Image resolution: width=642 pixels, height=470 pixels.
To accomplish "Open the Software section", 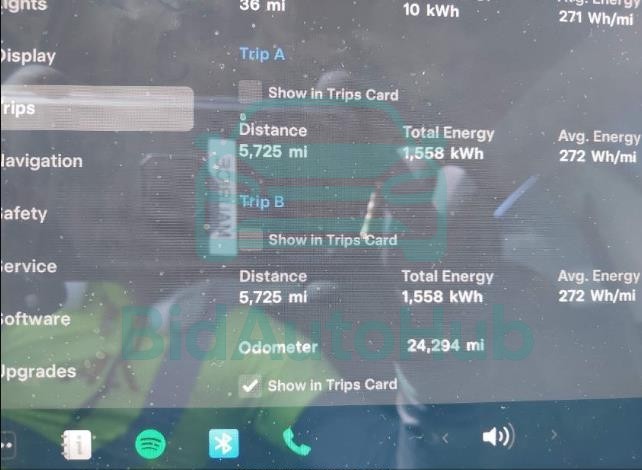I will pos(35,320).
